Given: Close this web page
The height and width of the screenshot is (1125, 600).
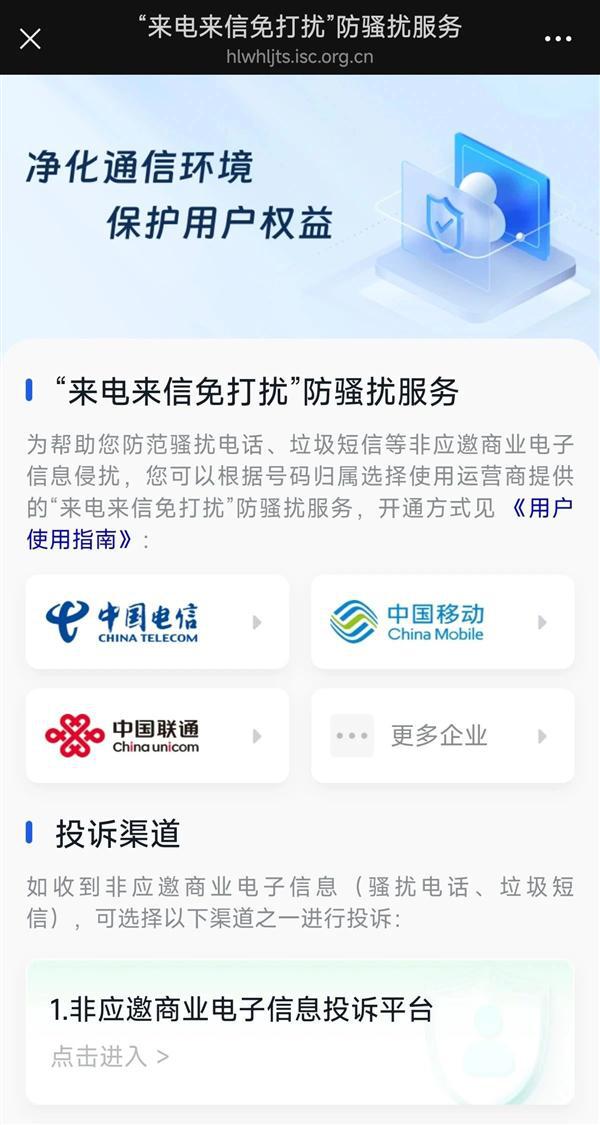Looking at the screenshot, I should click(x=30, y=39).
